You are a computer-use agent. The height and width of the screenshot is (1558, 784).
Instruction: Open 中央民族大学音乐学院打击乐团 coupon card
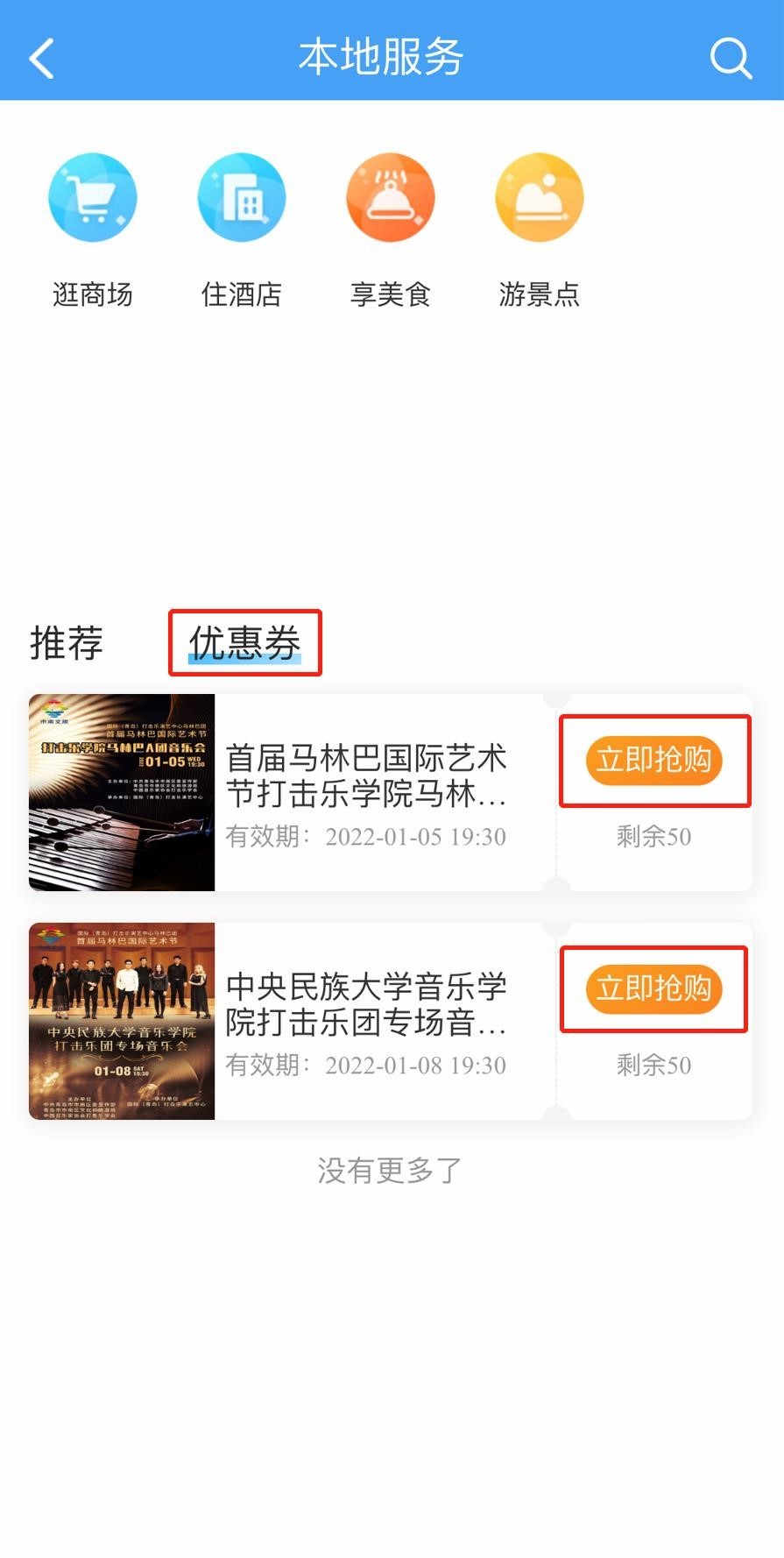click(x=366, y=1005)
